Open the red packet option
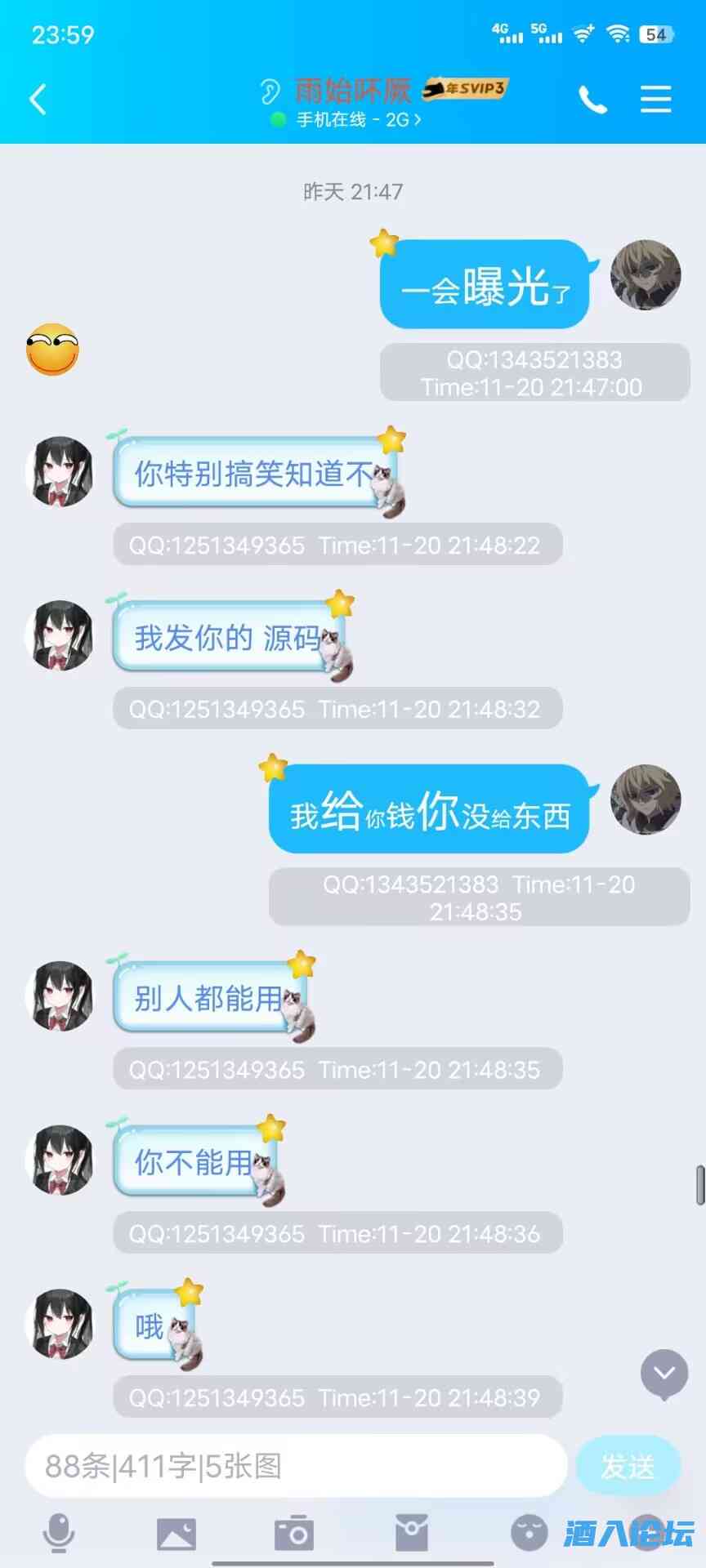The width and height of the screenshot is (706, 1568). coord(412,1533)
